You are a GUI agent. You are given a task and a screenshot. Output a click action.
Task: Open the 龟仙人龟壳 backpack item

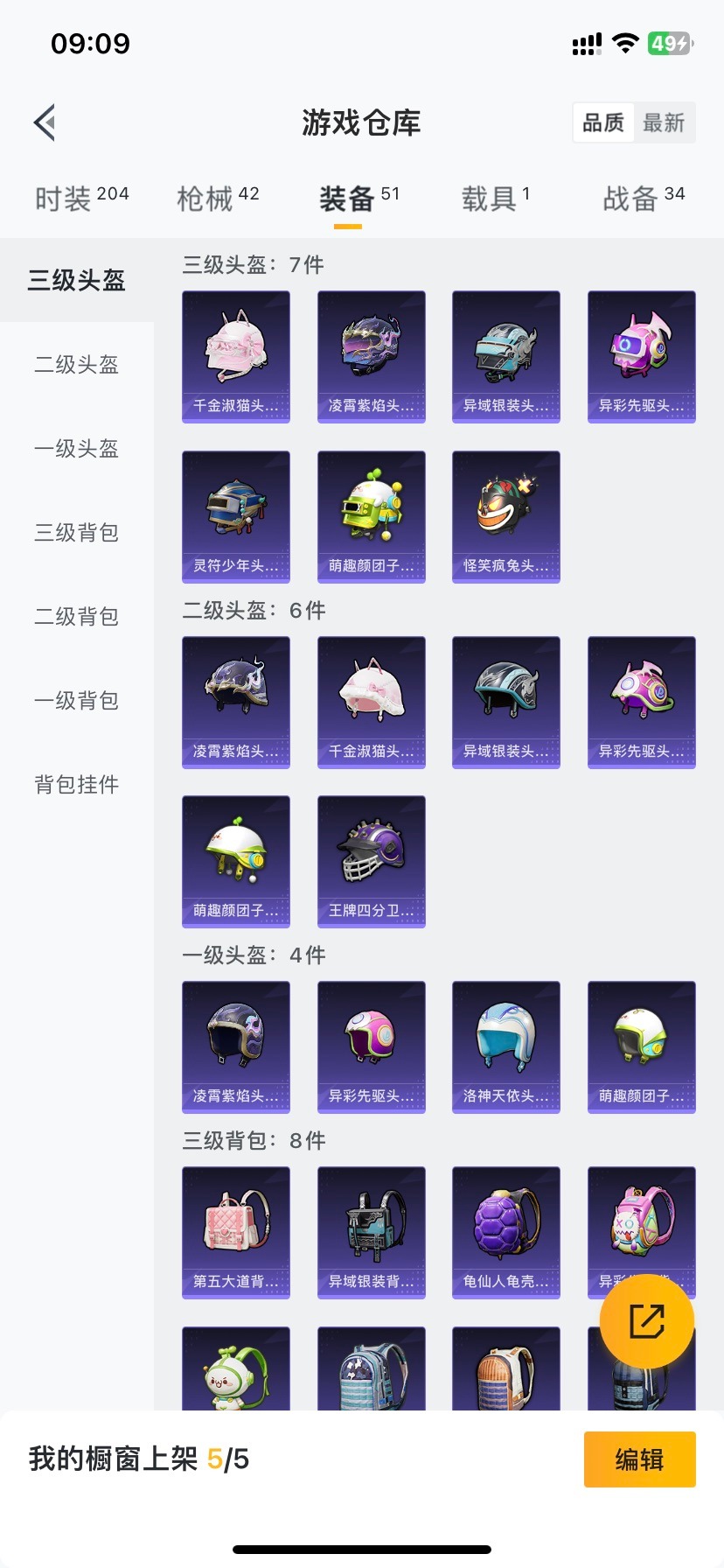click(506, 1232)
